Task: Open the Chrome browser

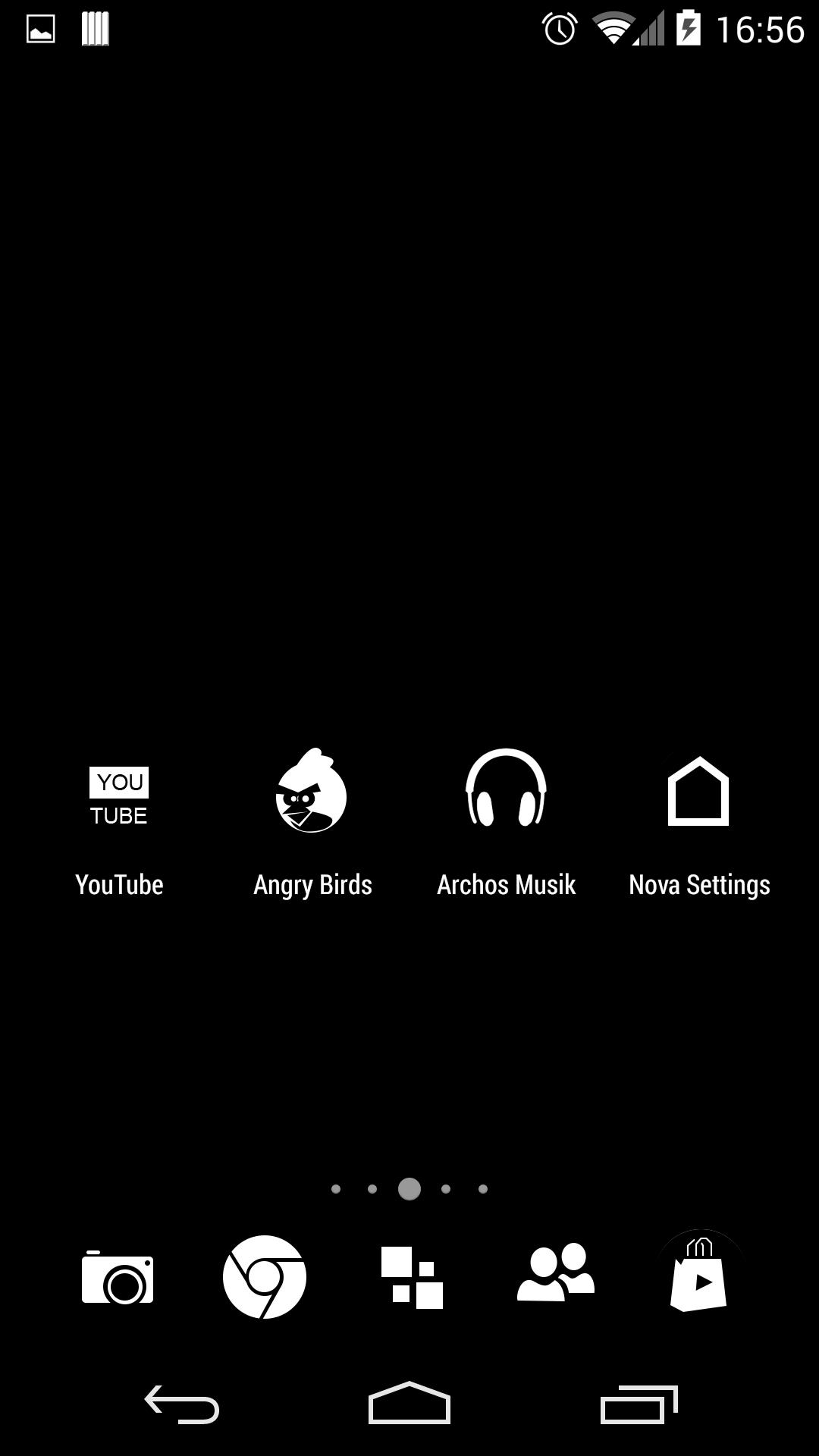Action: 264,1277
